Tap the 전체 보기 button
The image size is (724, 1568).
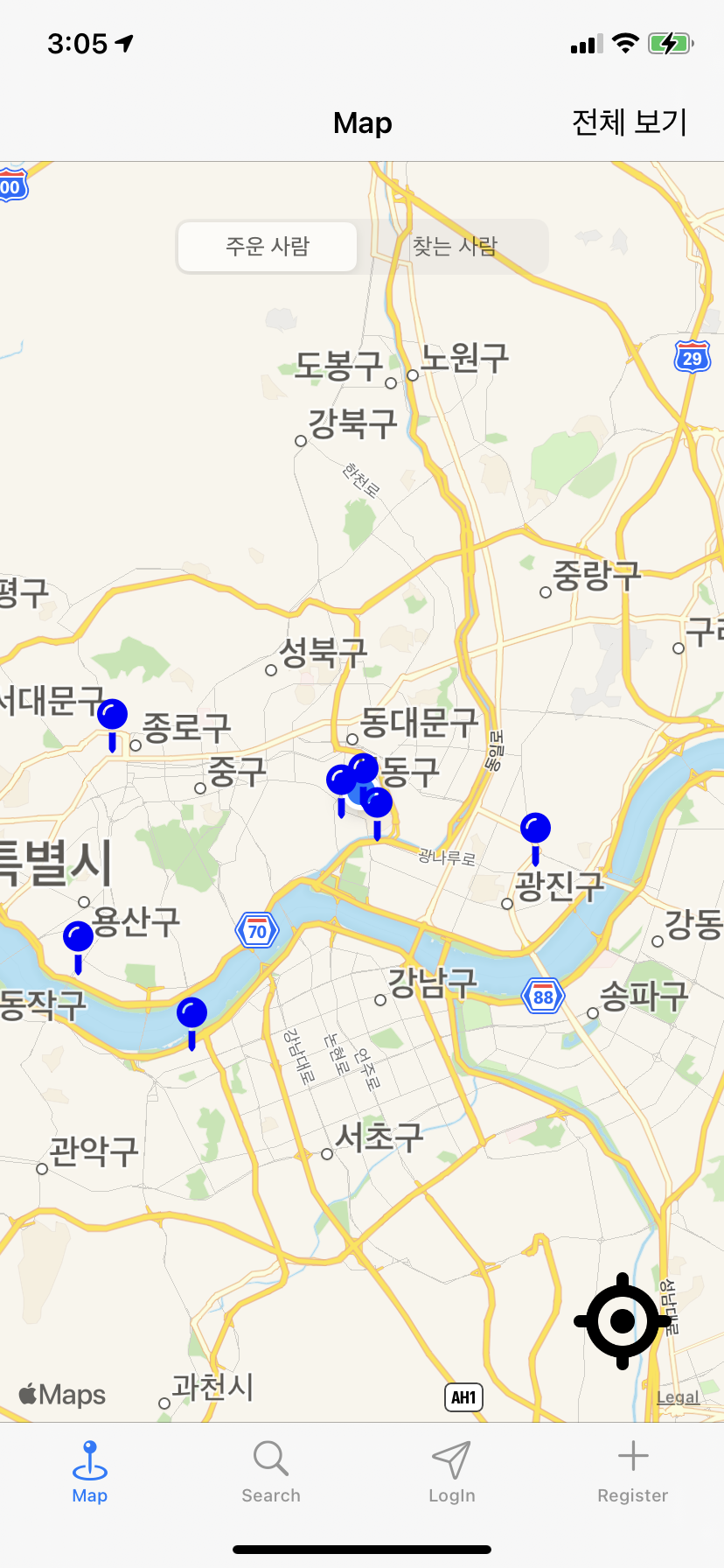(x=629, y=122)
